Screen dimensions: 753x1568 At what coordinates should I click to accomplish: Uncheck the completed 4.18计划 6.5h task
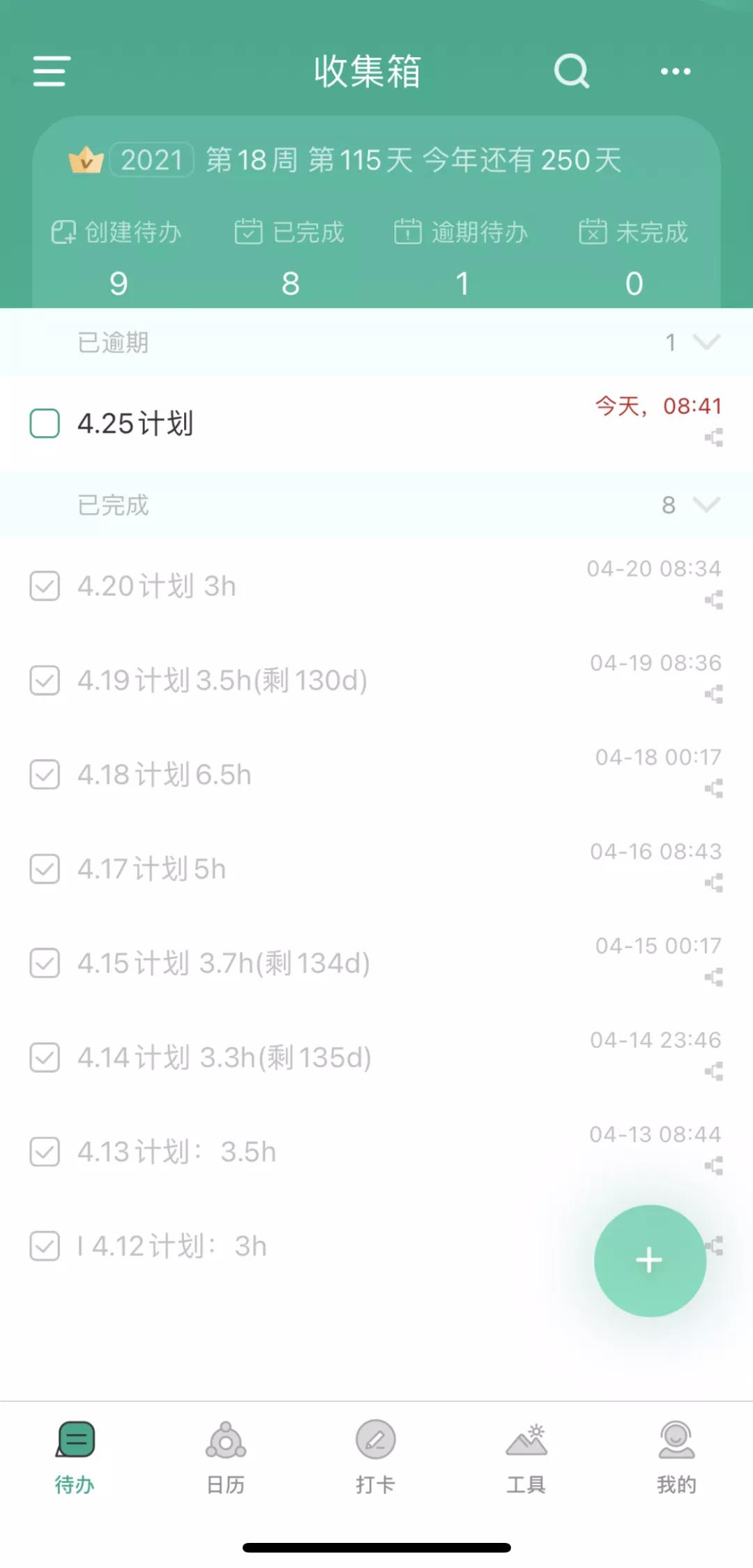tap(45, 775)
